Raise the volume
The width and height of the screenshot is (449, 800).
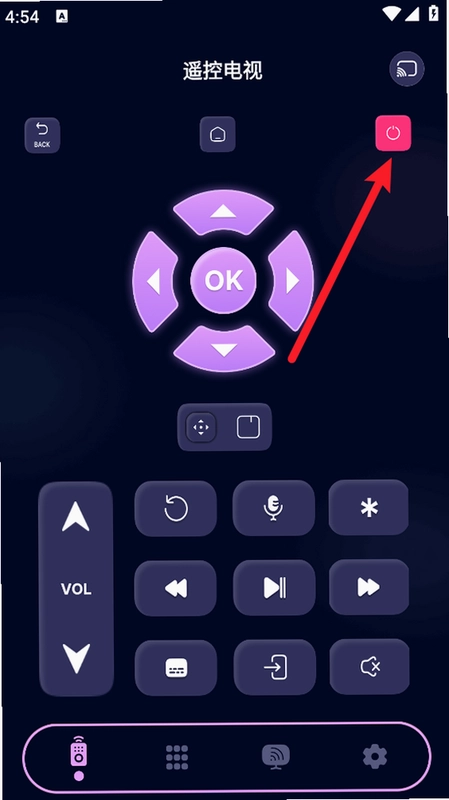[76, 516]
